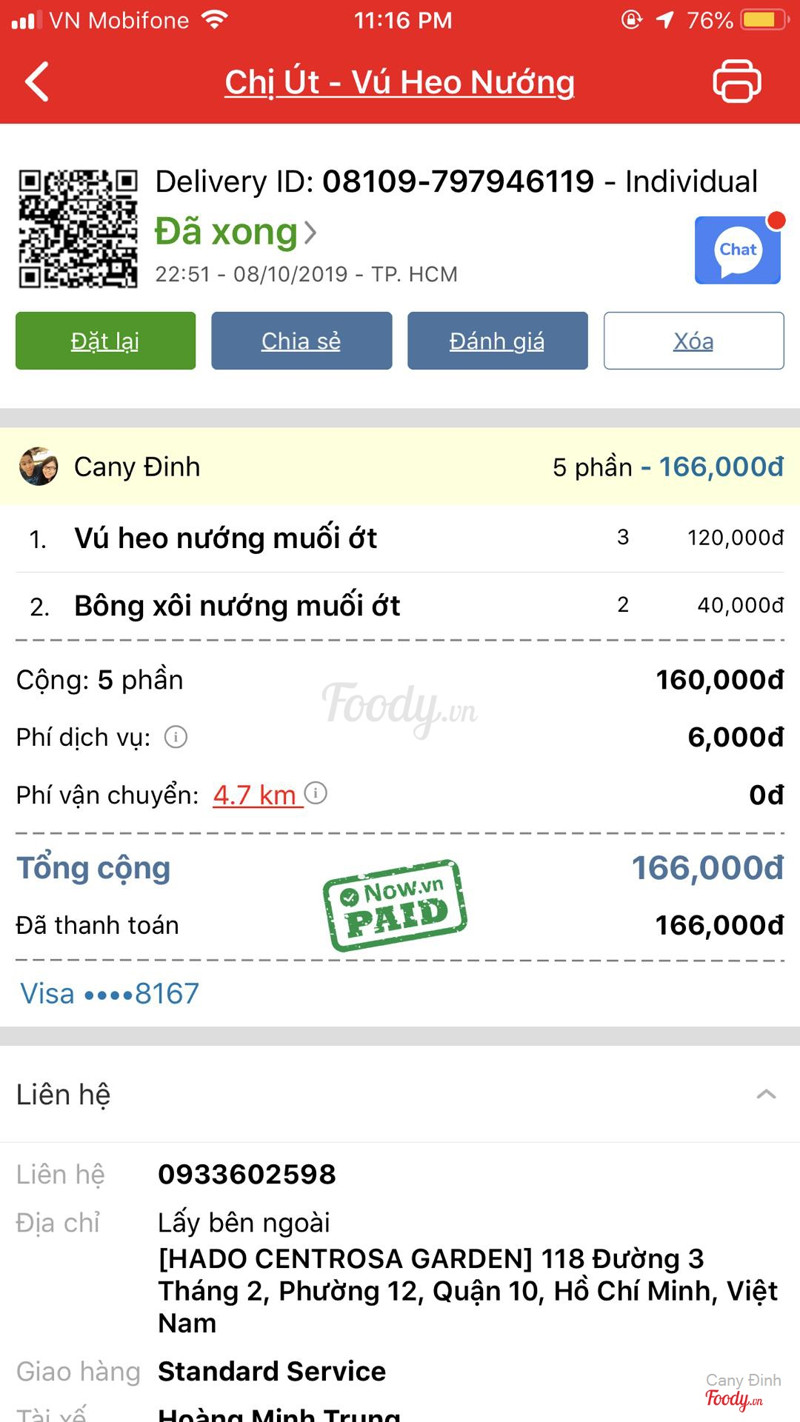Open the Chat button

tap(738, 250)
